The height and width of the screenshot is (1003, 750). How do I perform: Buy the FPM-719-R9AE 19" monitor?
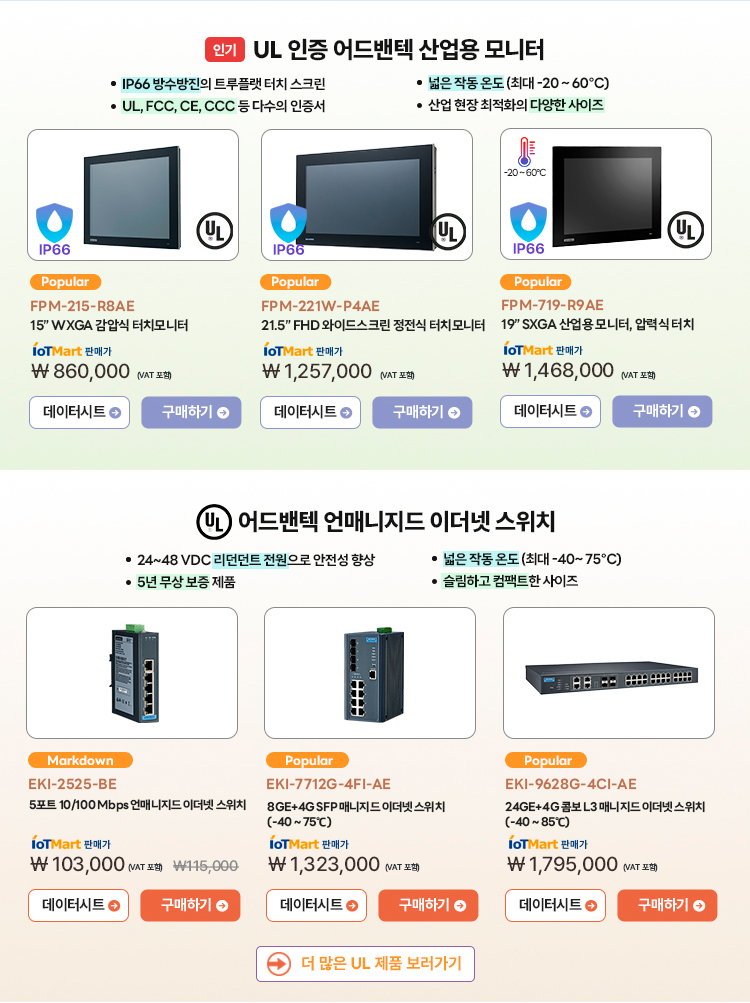click(662, 411)
